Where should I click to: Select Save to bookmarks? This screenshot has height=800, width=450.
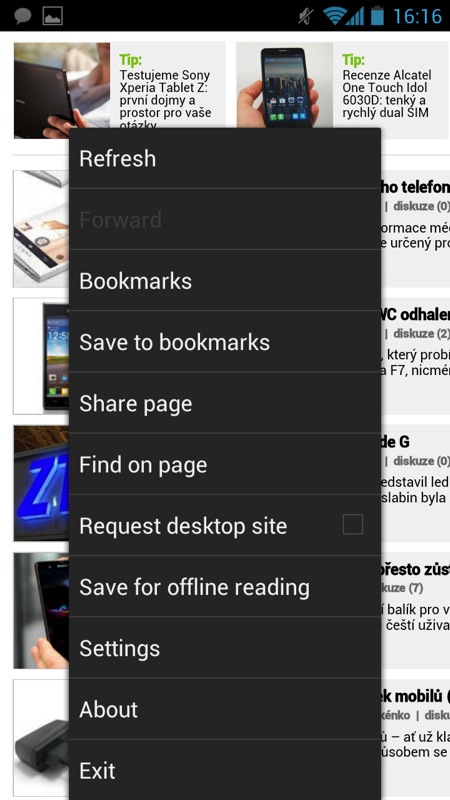224,342
